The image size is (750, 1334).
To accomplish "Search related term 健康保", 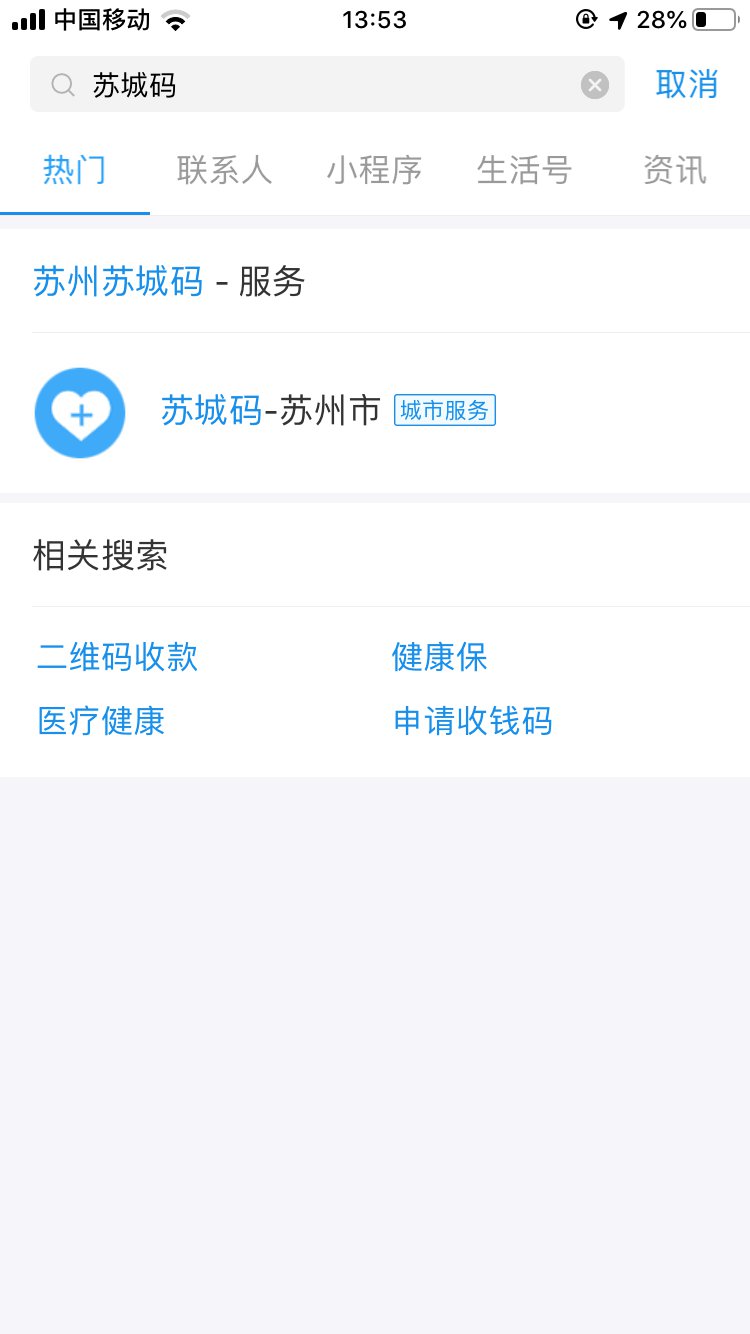I will tap(440, 657).
